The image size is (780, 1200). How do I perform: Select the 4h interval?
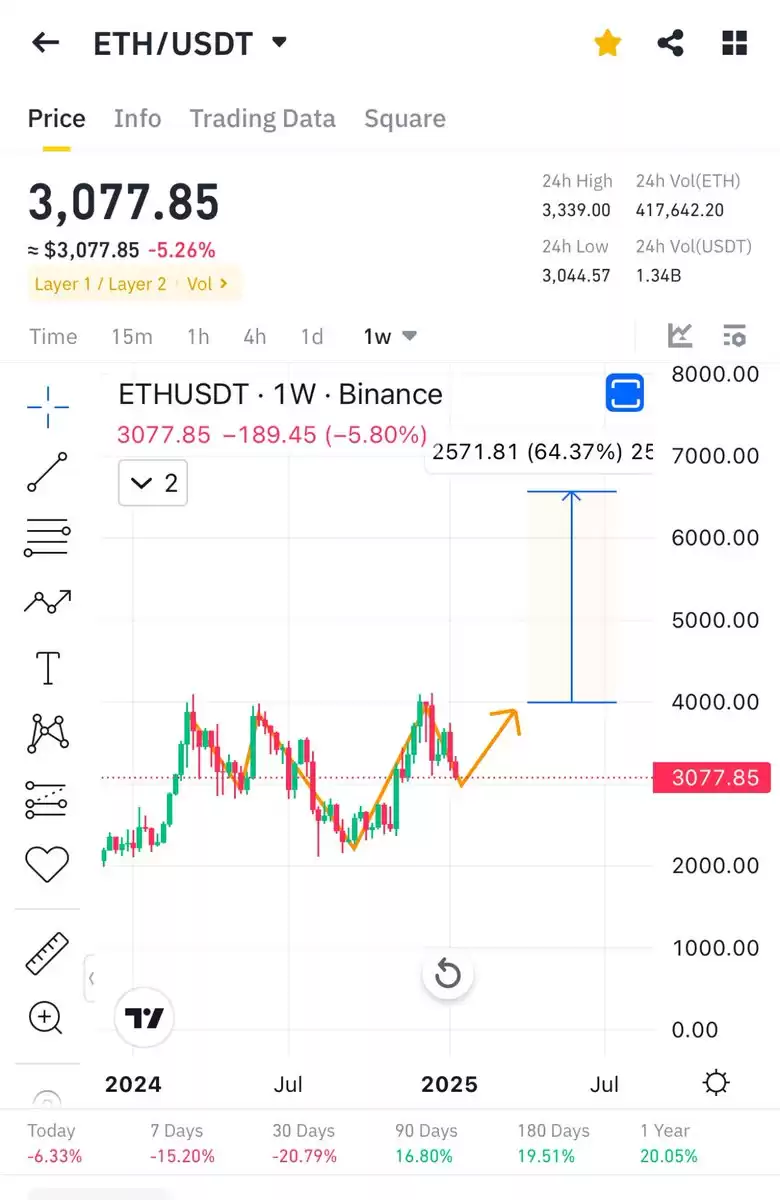pos(255,337)
